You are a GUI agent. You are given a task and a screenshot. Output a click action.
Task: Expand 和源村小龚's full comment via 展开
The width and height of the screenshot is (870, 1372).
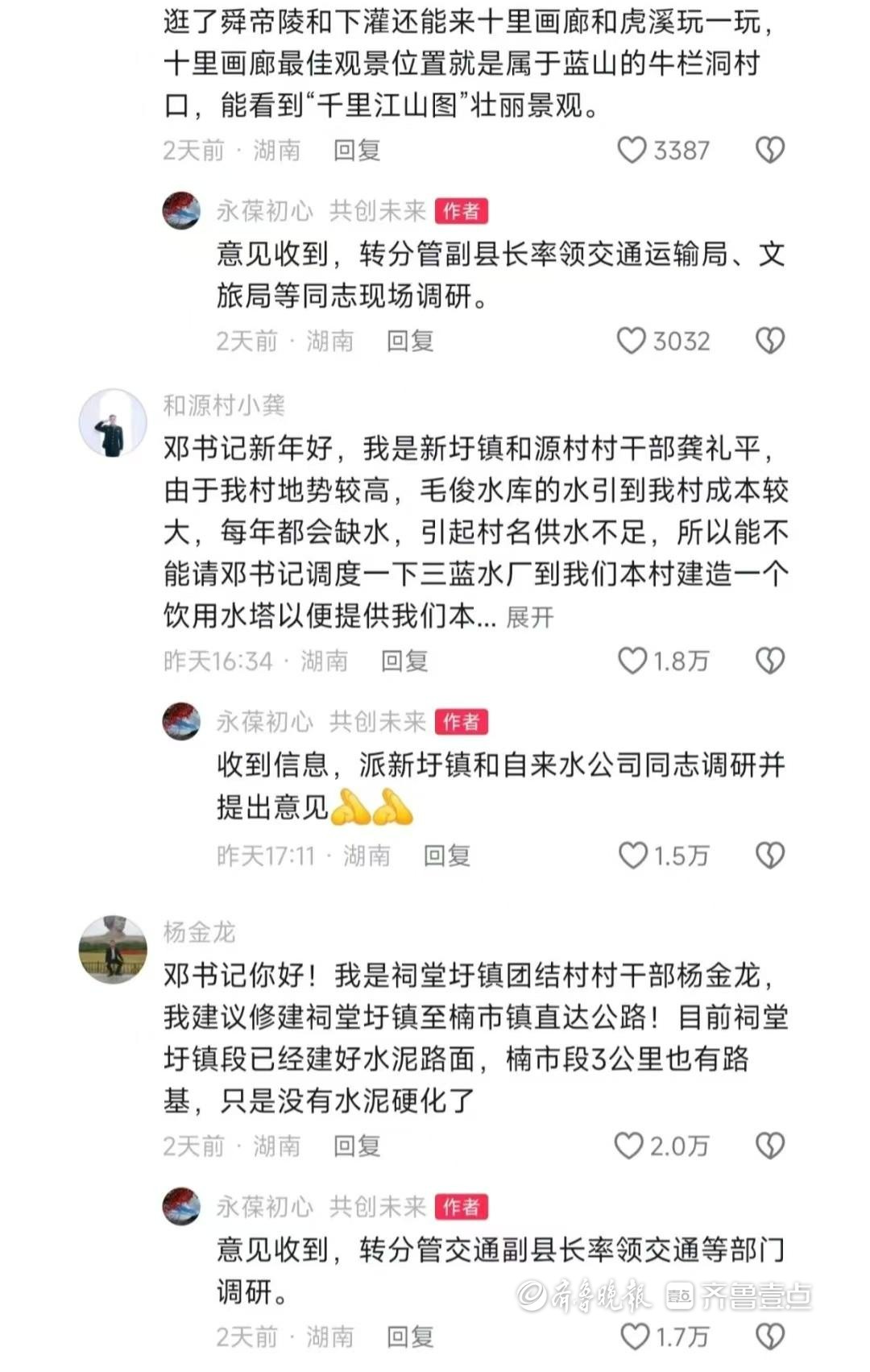(x=530, y=618)
